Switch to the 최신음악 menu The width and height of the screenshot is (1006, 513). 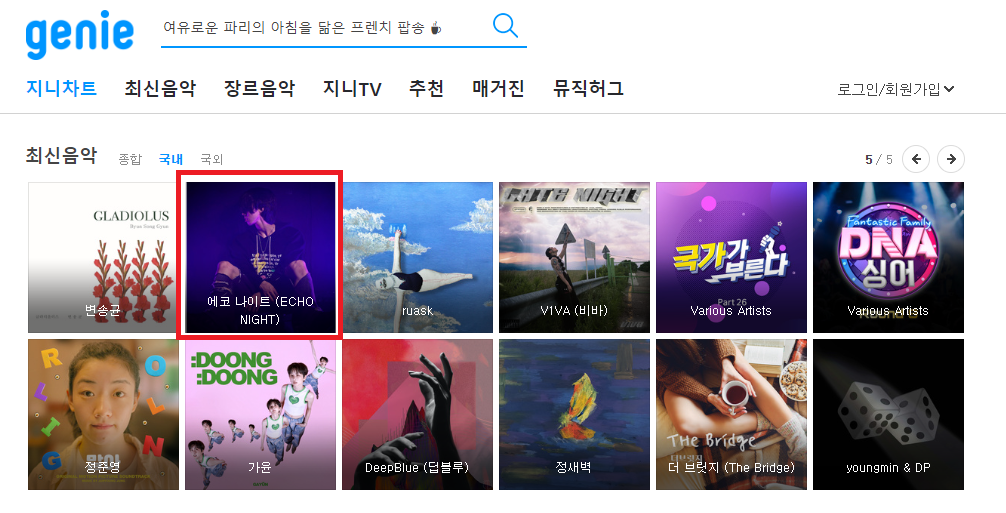pyautogui.click(x=160, y=88)
